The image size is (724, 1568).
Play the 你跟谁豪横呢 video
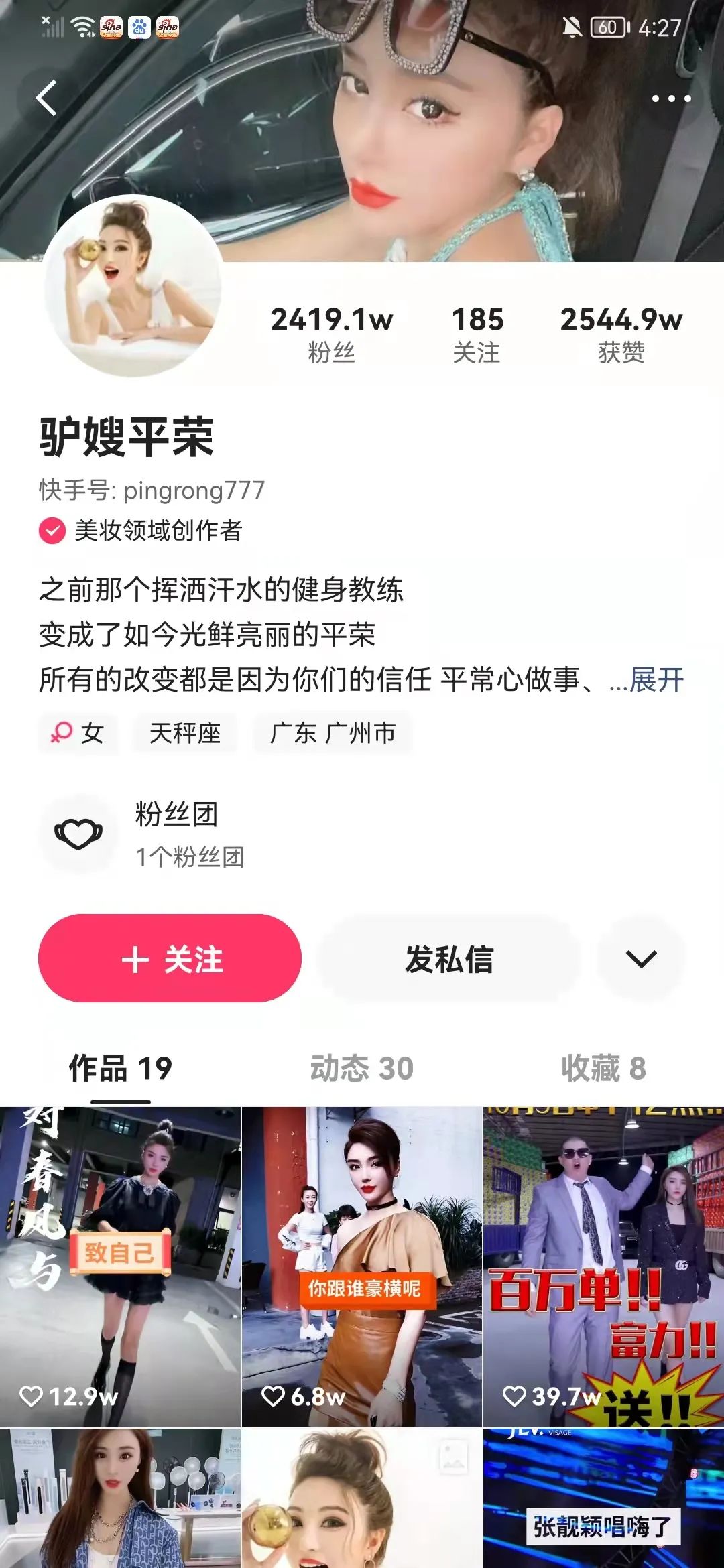coord(361,1266)
